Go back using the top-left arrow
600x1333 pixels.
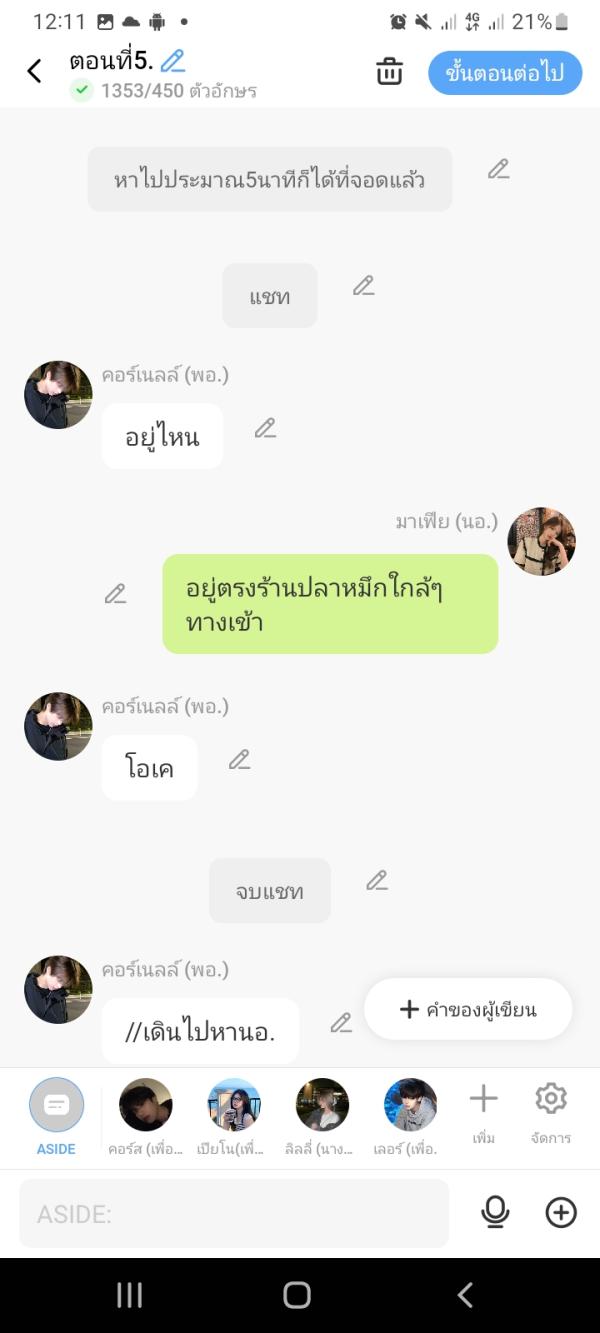click(x=34, y=71)
